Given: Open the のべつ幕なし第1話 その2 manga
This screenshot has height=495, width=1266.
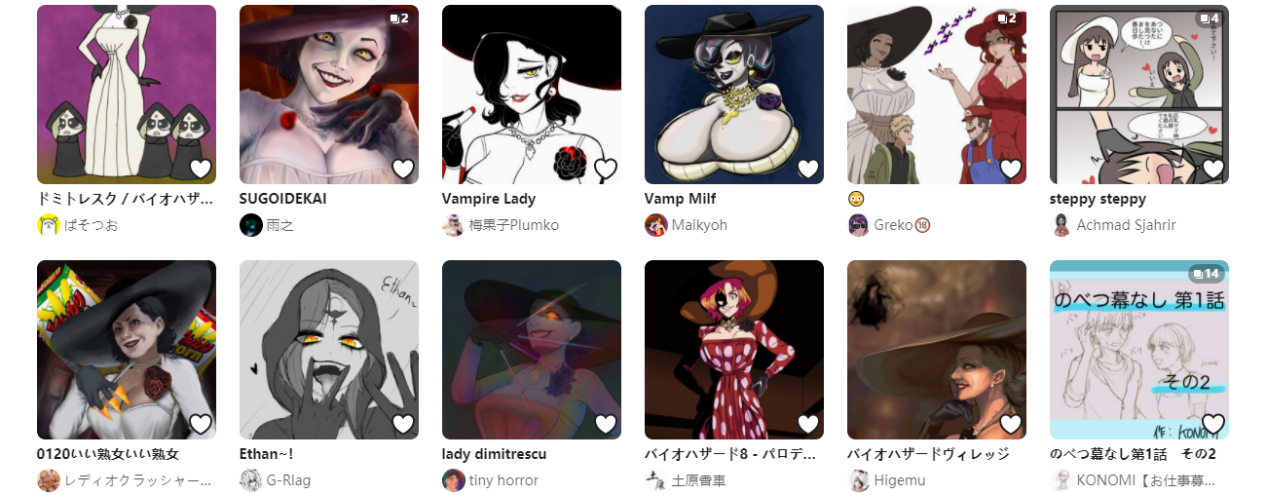Looking at the screenshot, I should [1139, 349].
